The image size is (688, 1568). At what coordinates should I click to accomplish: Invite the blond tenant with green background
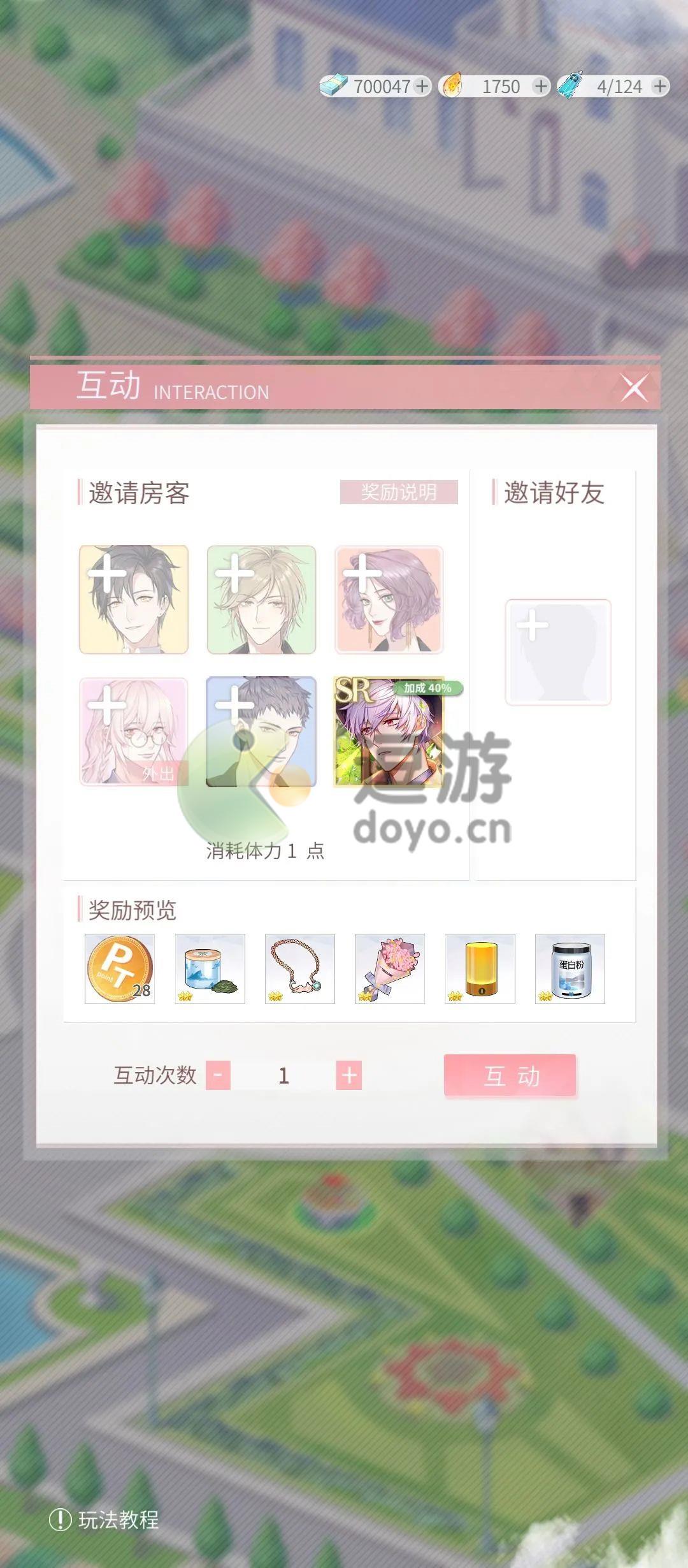point(261,599)
